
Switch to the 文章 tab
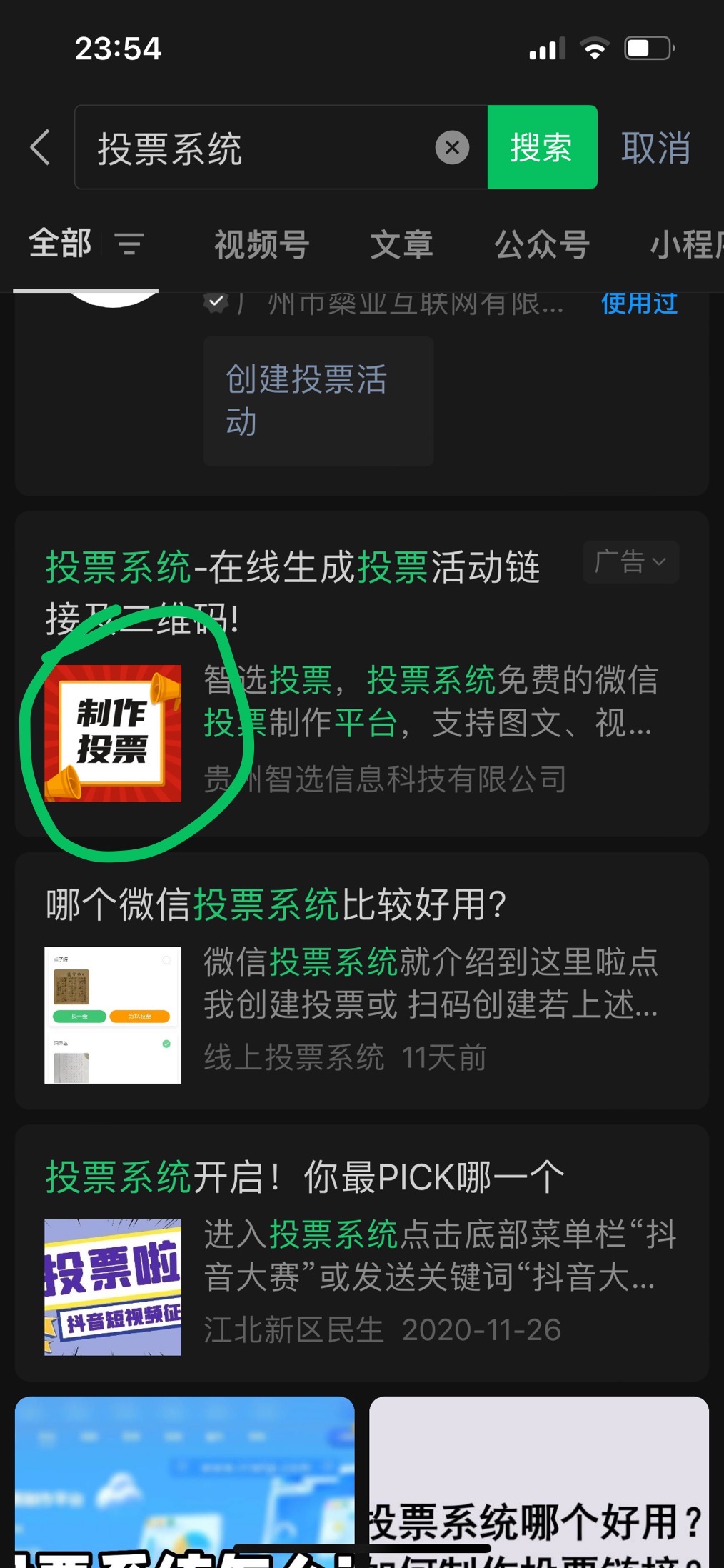[x=401, y=244]
